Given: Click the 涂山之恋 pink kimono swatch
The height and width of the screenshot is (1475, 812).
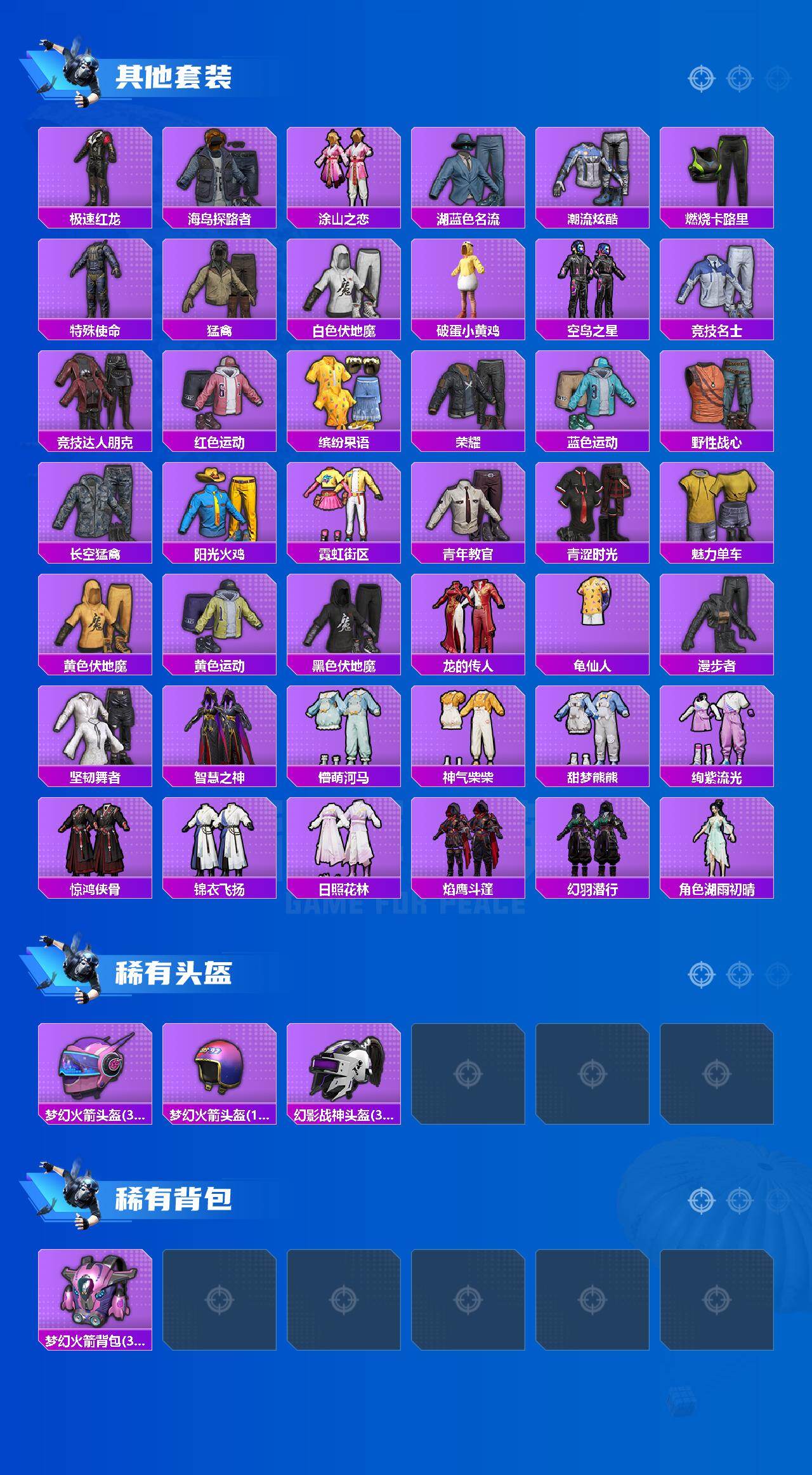Looking at the screenshot, I should point(344,168).
